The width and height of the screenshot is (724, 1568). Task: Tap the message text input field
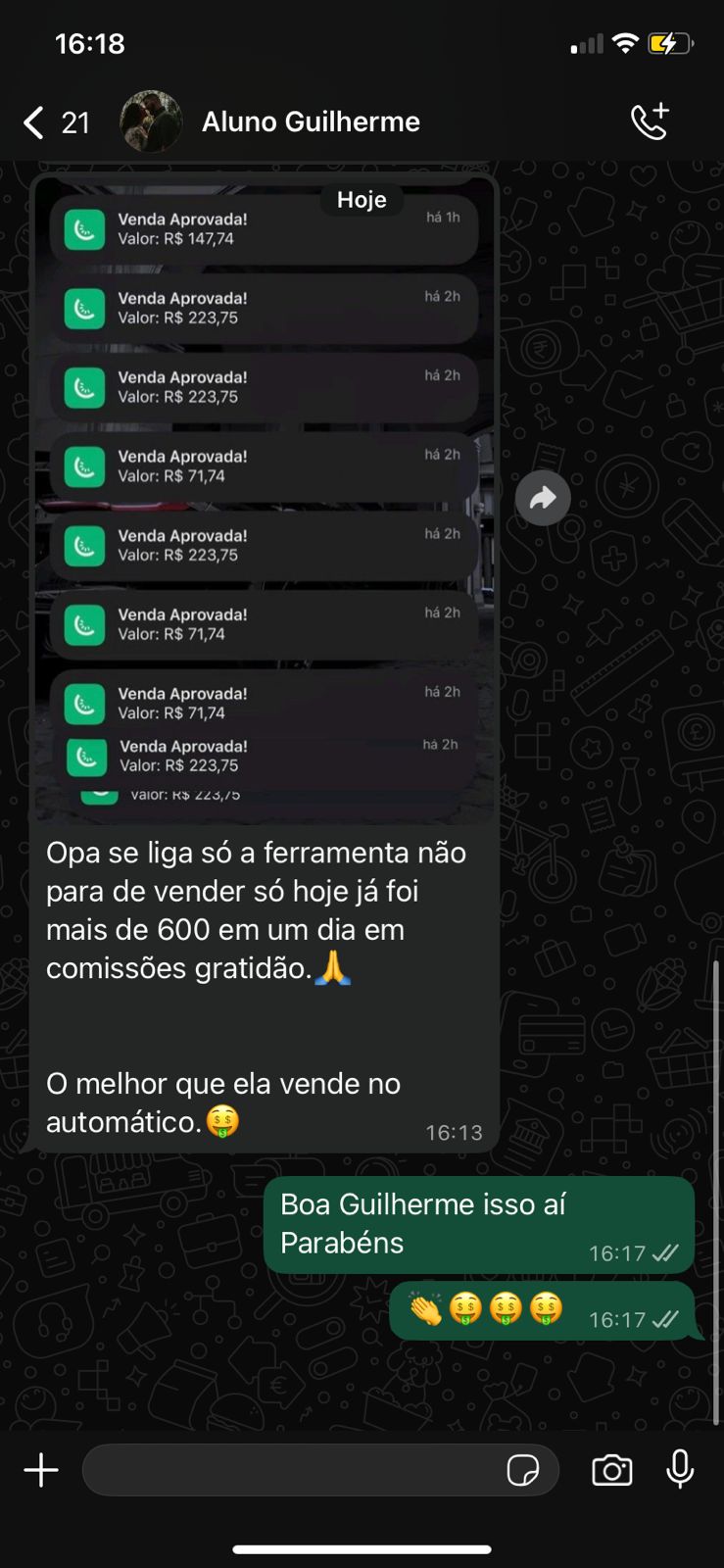coord(294,1469)
